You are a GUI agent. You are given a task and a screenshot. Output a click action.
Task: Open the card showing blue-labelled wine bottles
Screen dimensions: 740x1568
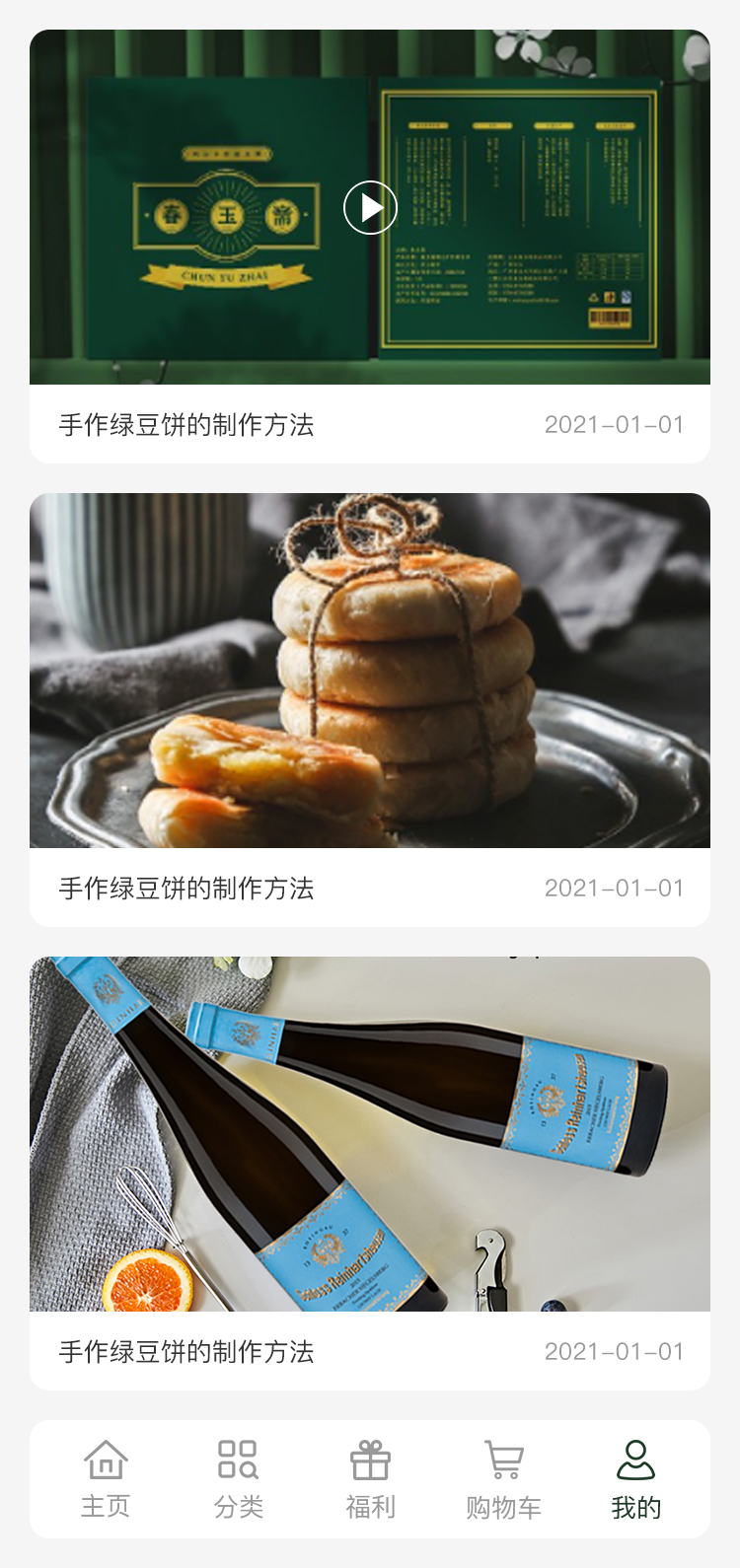point(370,1134)
